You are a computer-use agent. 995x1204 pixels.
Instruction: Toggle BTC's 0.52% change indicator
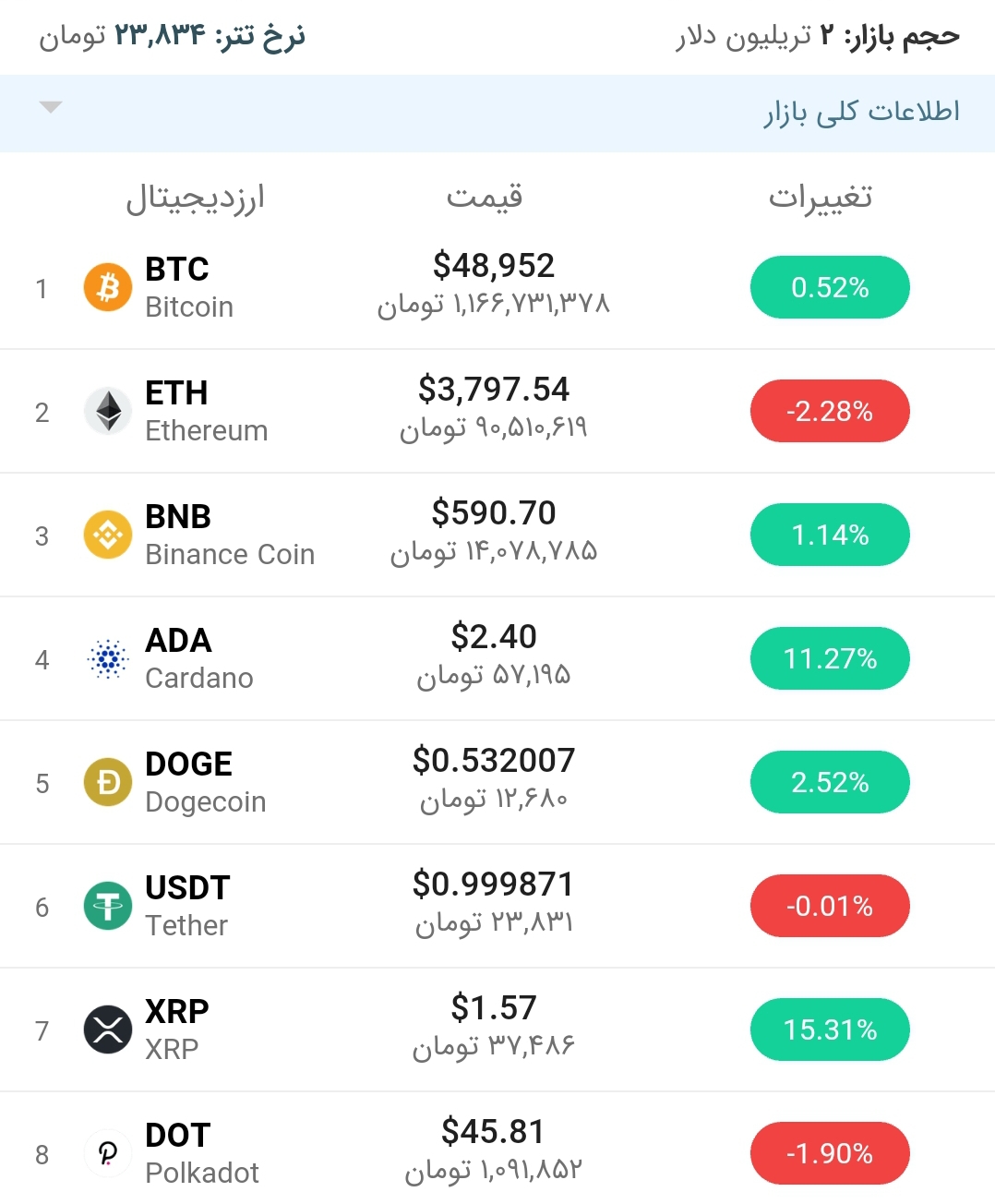[x=829, y=287]
